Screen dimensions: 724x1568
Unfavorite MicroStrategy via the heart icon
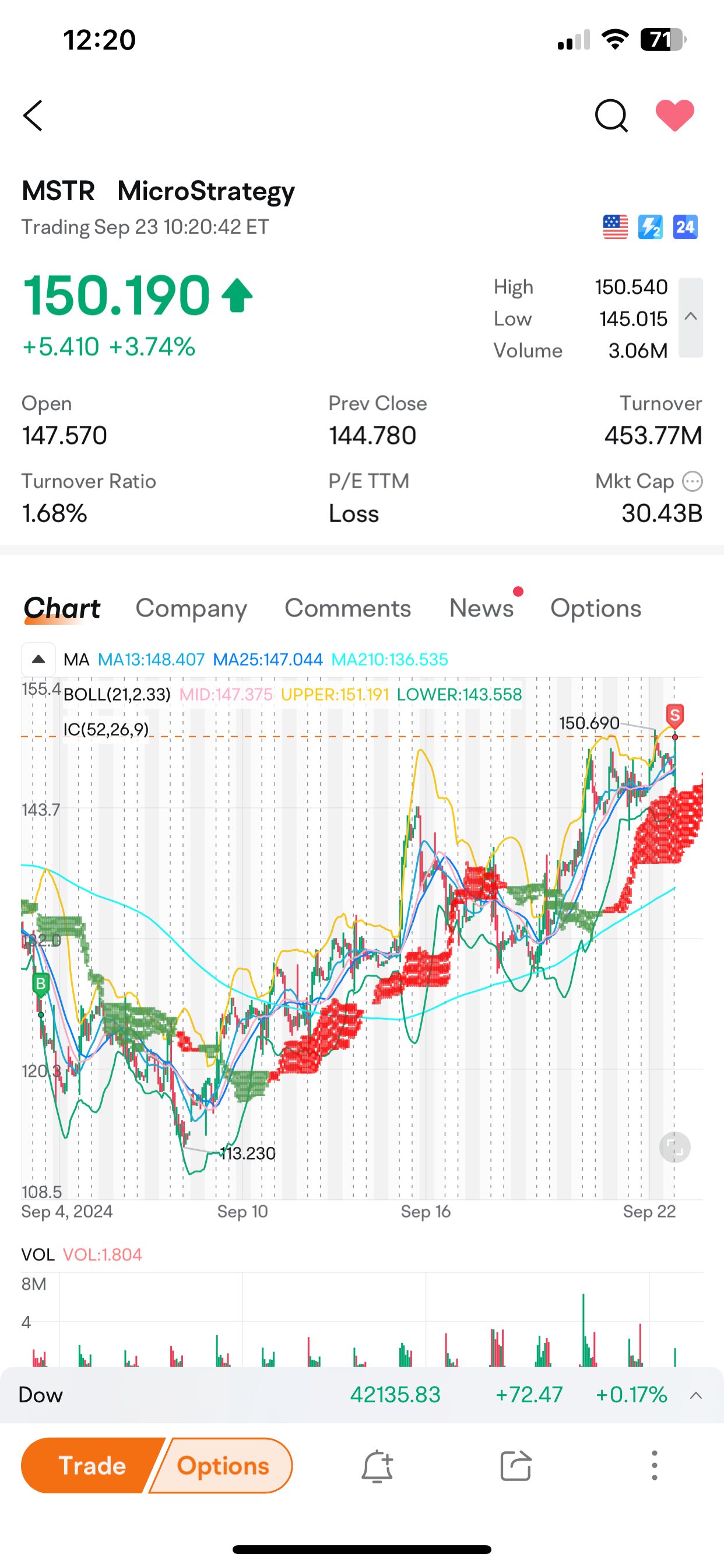674,116
